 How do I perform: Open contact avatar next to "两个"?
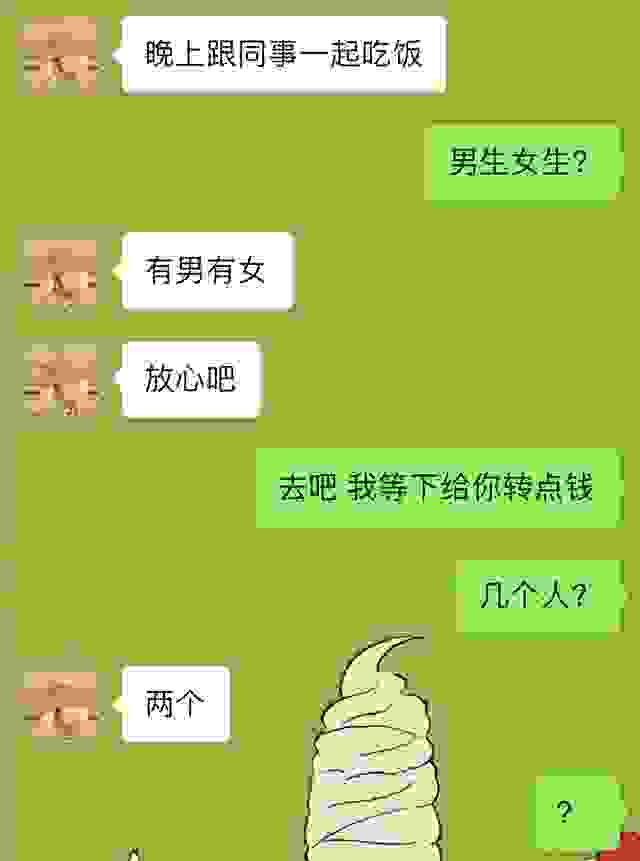60,705
